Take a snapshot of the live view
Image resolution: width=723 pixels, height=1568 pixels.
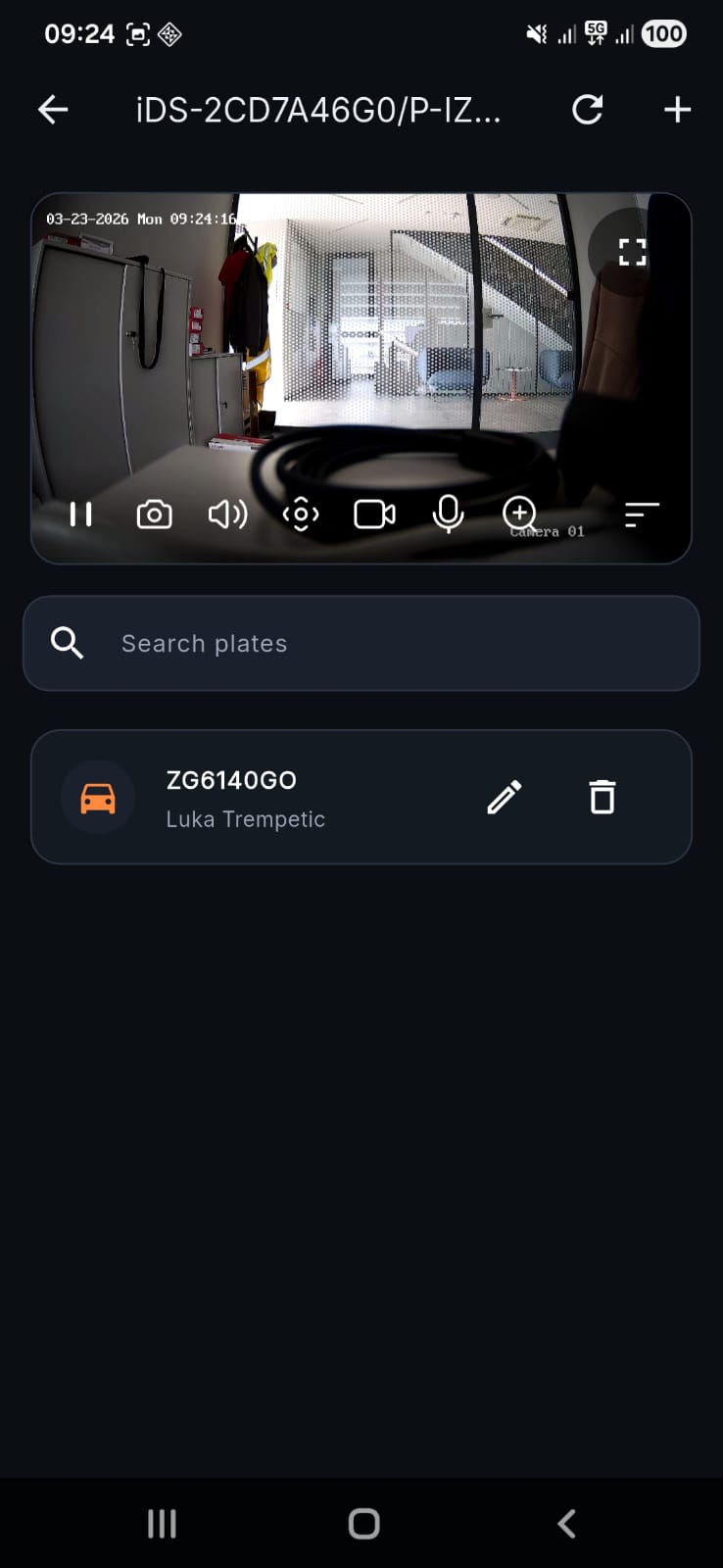tap(155, 514)
